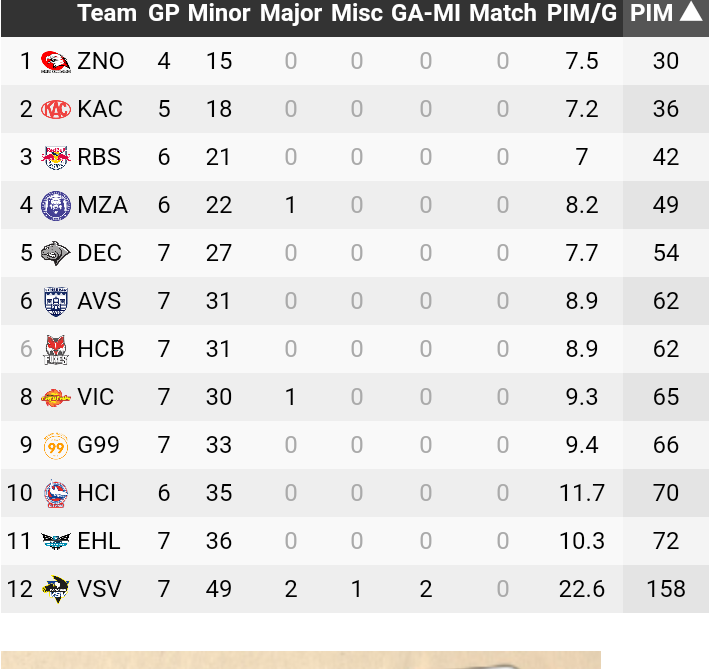Sort by Match penalties column
710x669 pixels.
point(502,13)
